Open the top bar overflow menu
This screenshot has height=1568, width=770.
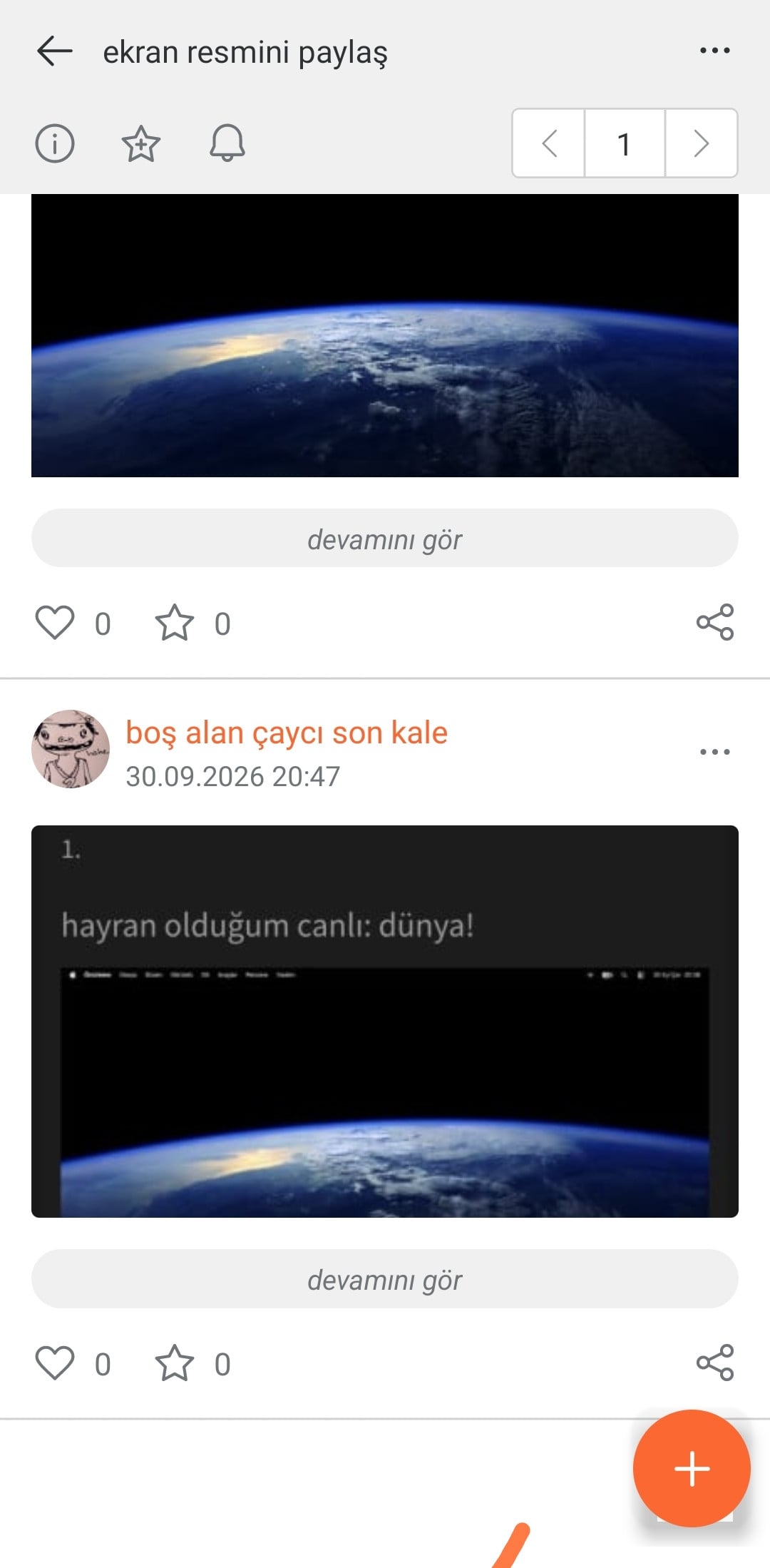(714, 51)
